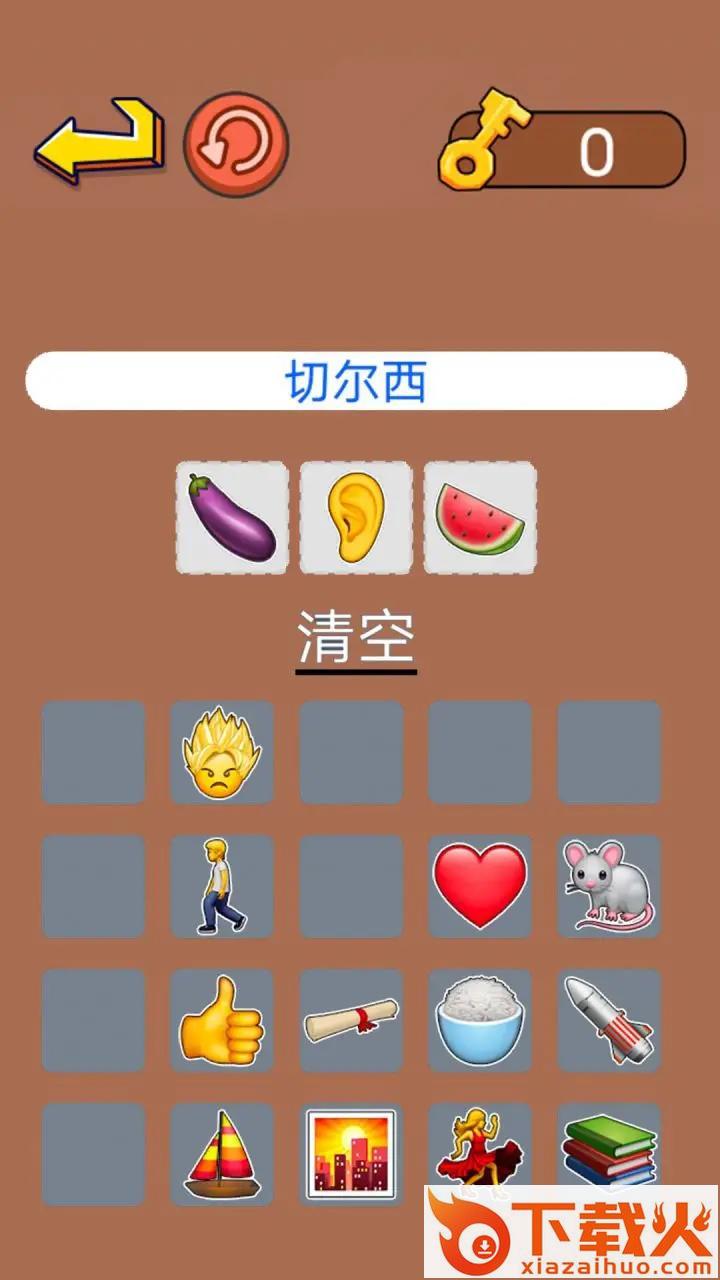The height and width of the screenshot is (1280, 720).
Task: Choose the sailboat emoji
Action: tap(222, 1154)
